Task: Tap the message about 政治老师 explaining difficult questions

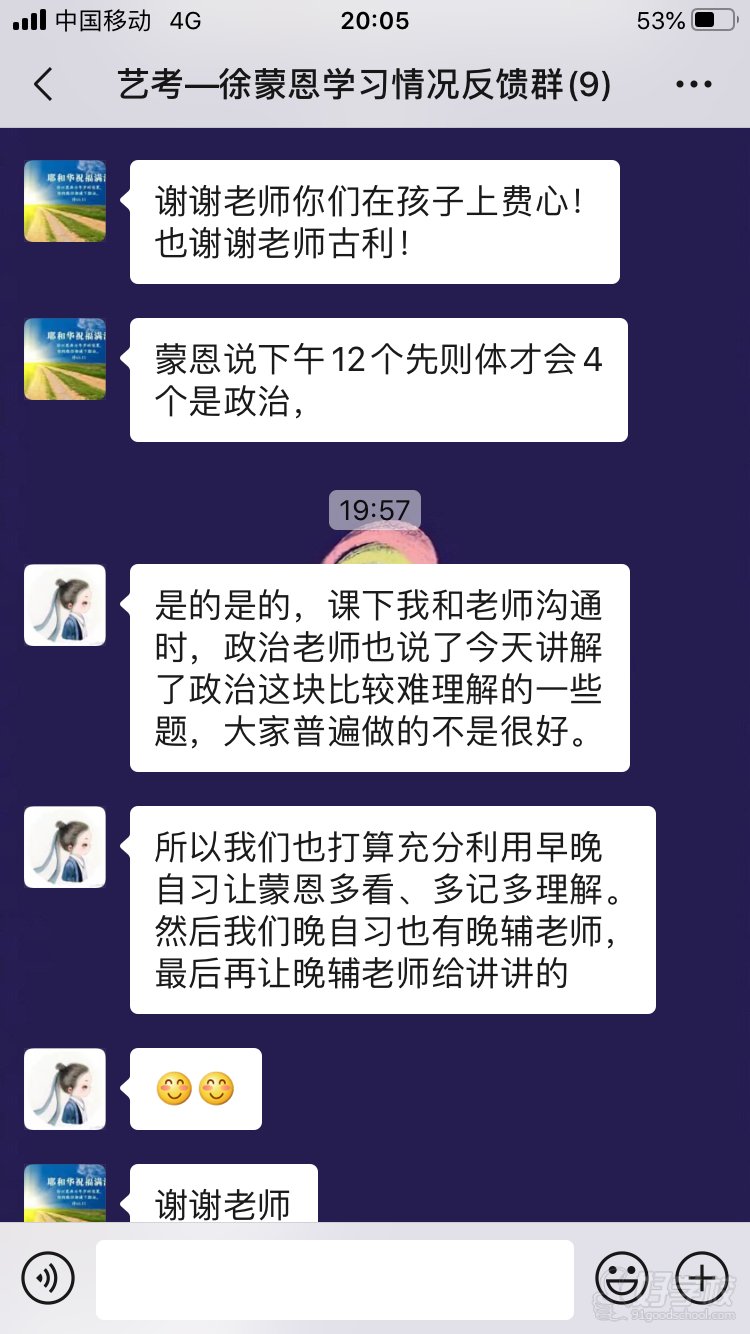Action: pos(379,666)
